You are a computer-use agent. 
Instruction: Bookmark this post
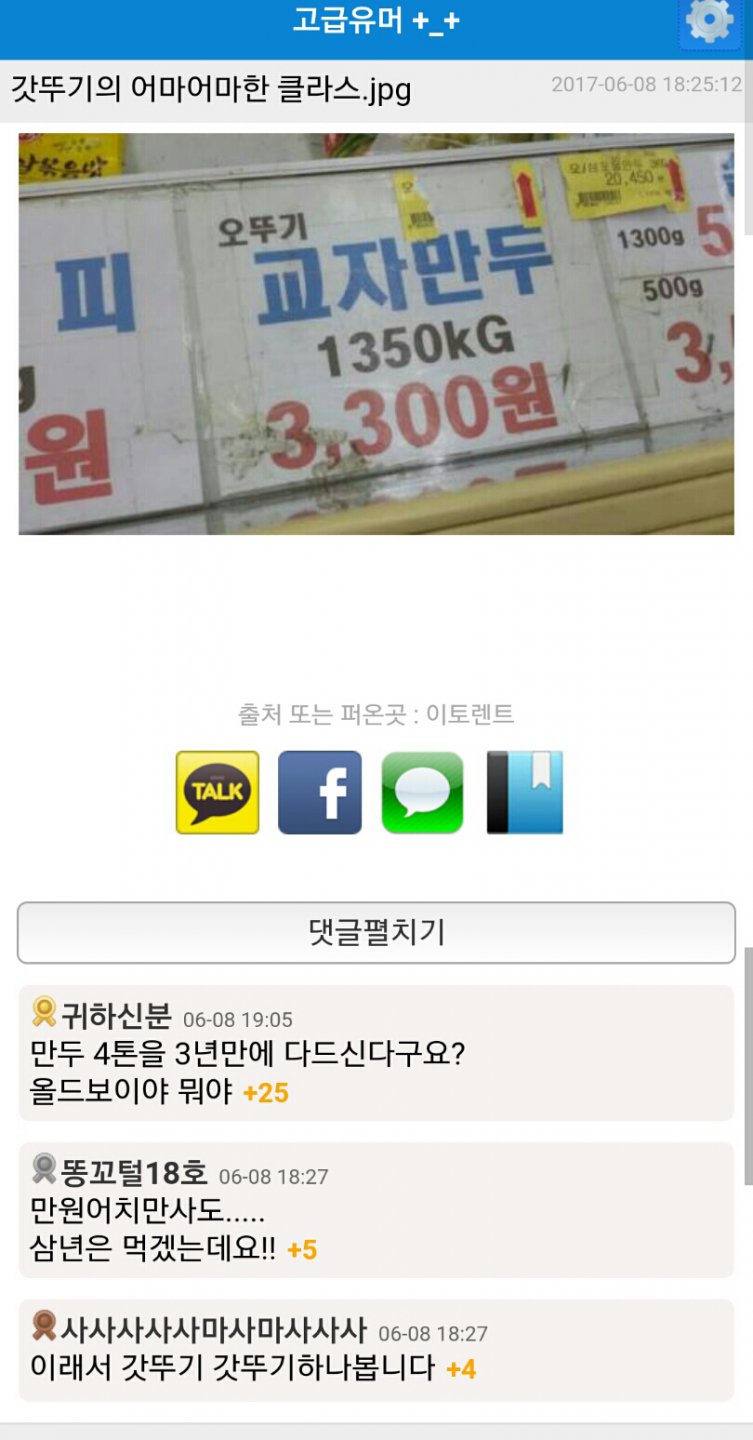[525, 793]
